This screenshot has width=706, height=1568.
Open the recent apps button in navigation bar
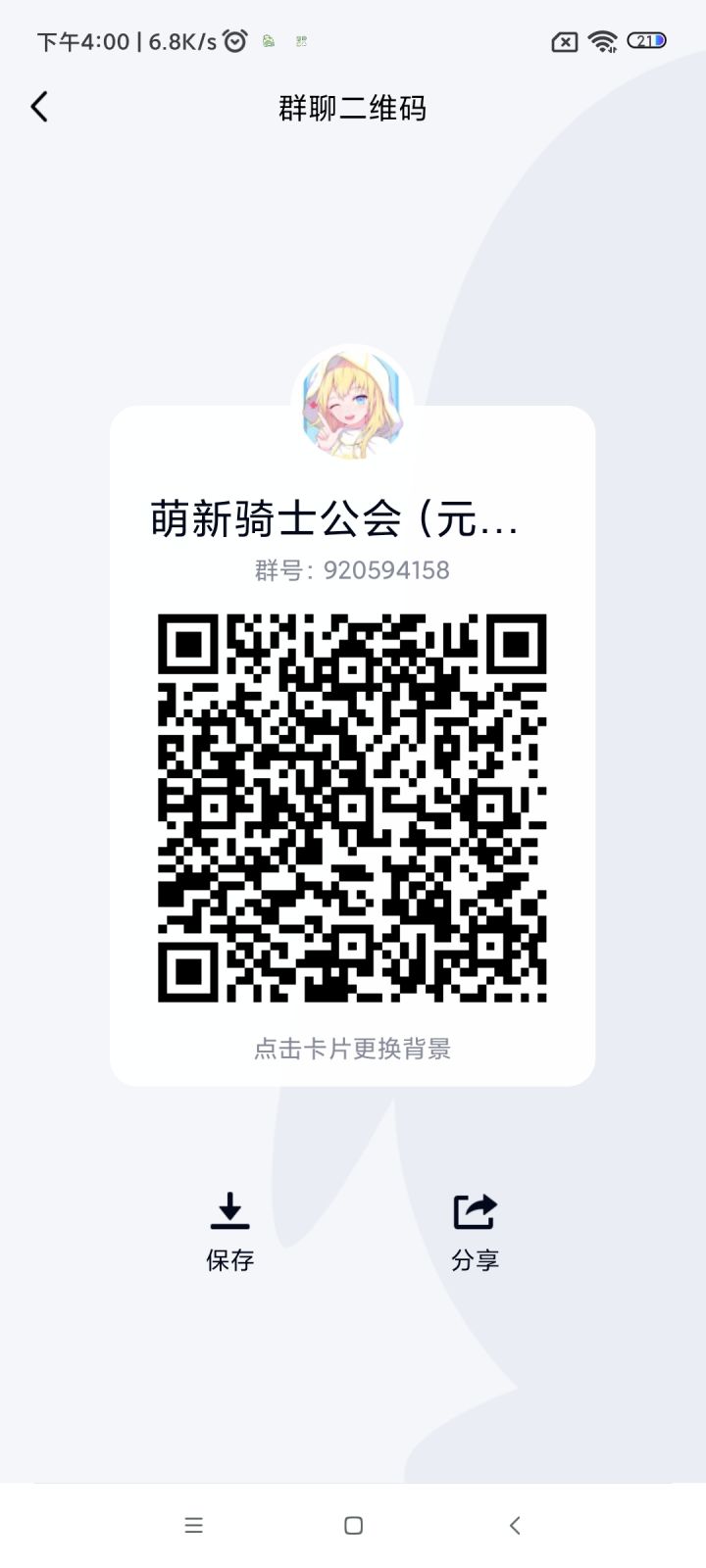tap(195, 1525)
